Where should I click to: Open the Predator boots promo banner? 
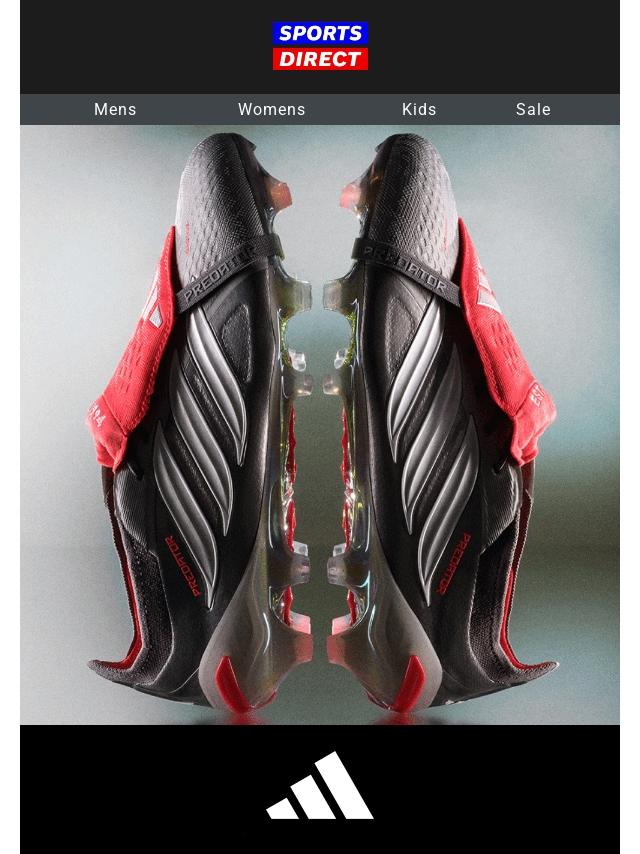point(320,424)
